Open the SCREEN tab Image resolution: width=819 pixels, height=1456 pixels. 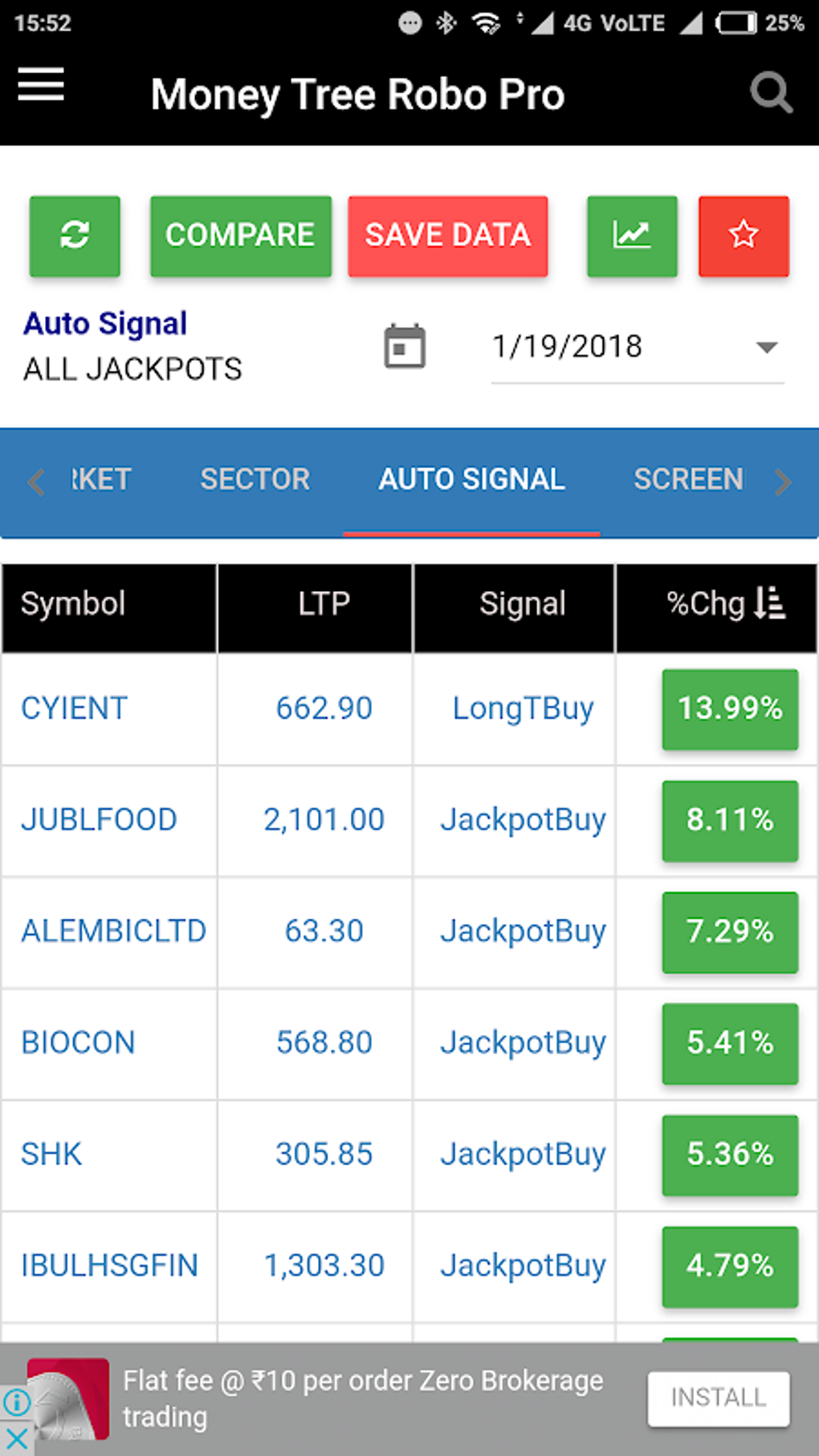[688, 479]
